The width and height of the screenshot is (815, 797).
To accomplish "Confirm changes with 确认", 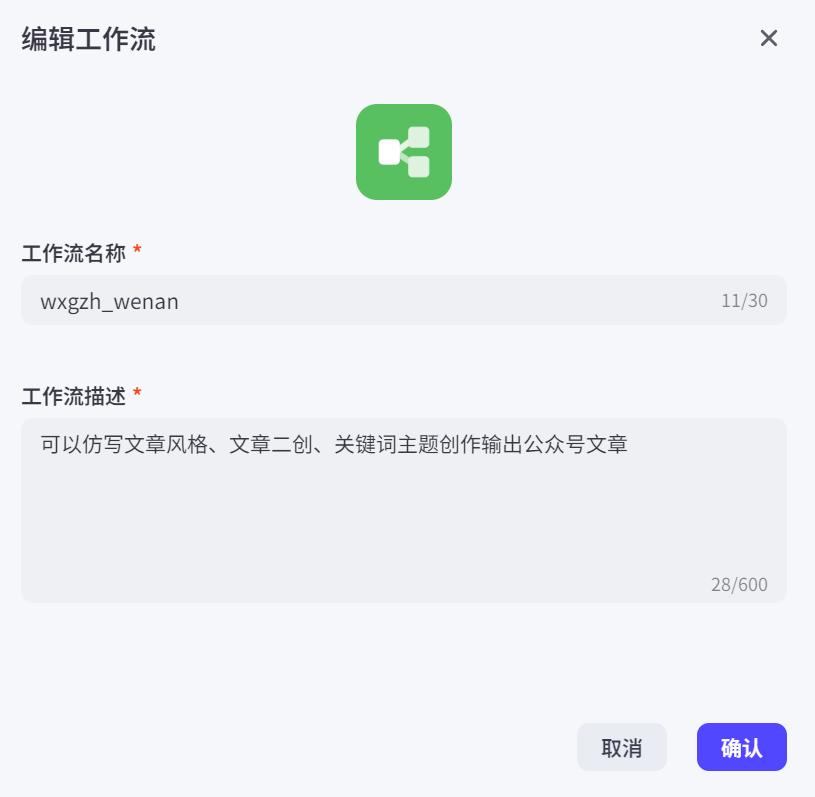I will point(741,747).
